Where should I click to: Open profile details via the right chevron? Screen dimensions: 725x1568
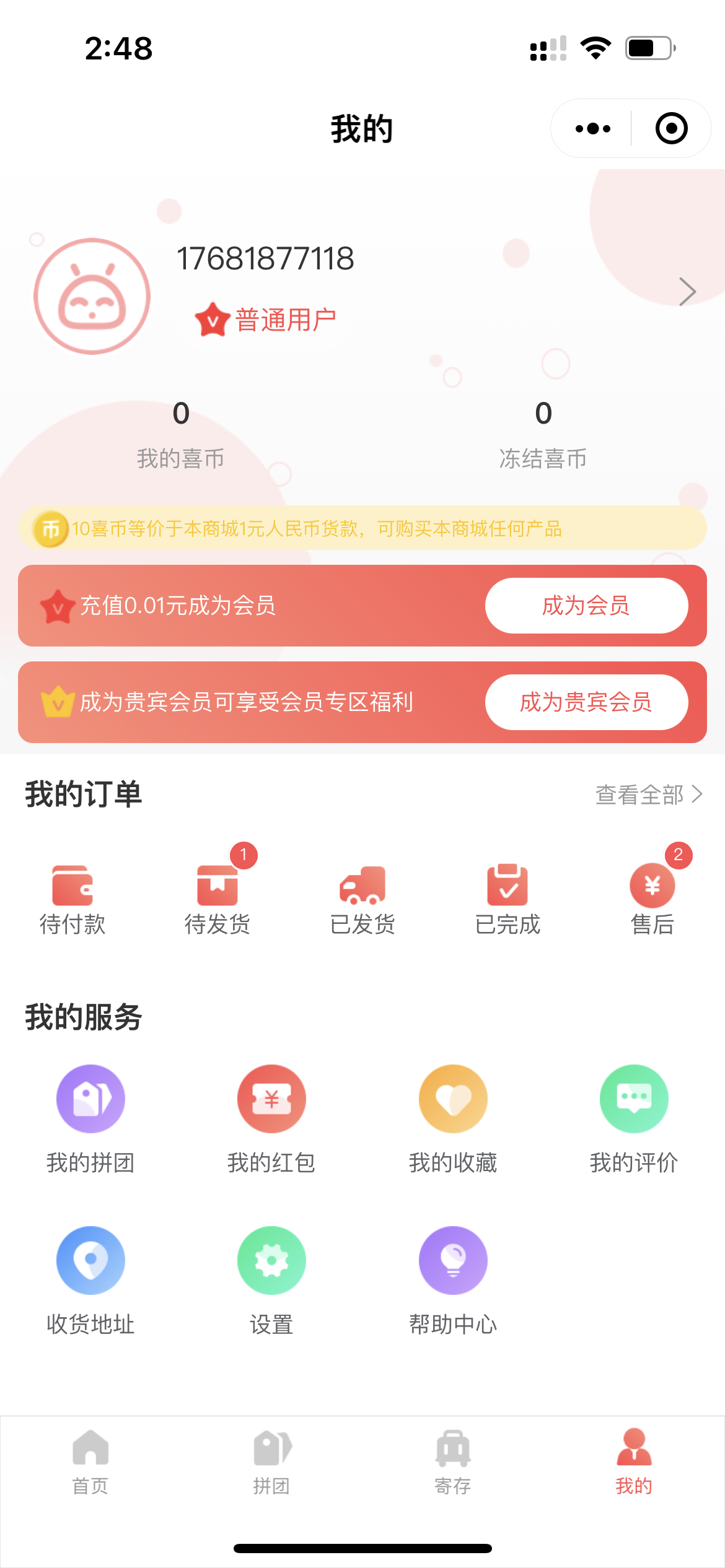click(x=687, y=292)
